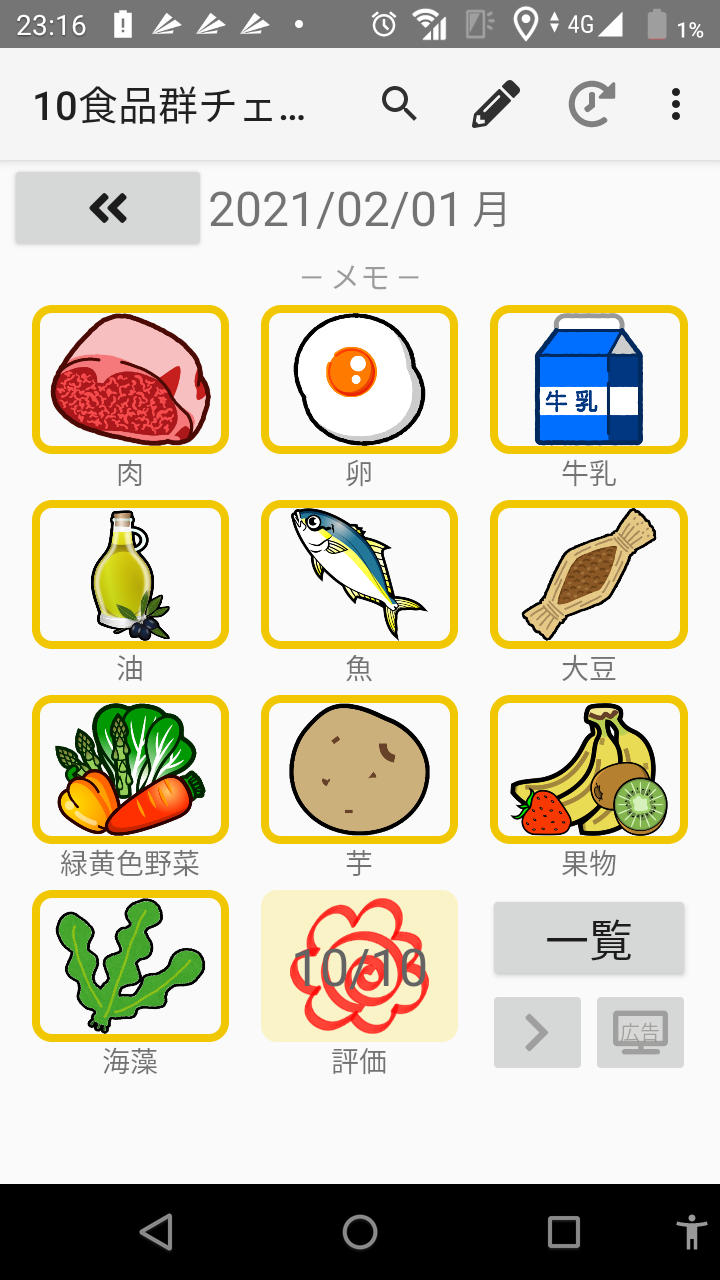Toggle the 牛乳 (milk) food tile
720x1280 pixels.
(x=588, y=380)
